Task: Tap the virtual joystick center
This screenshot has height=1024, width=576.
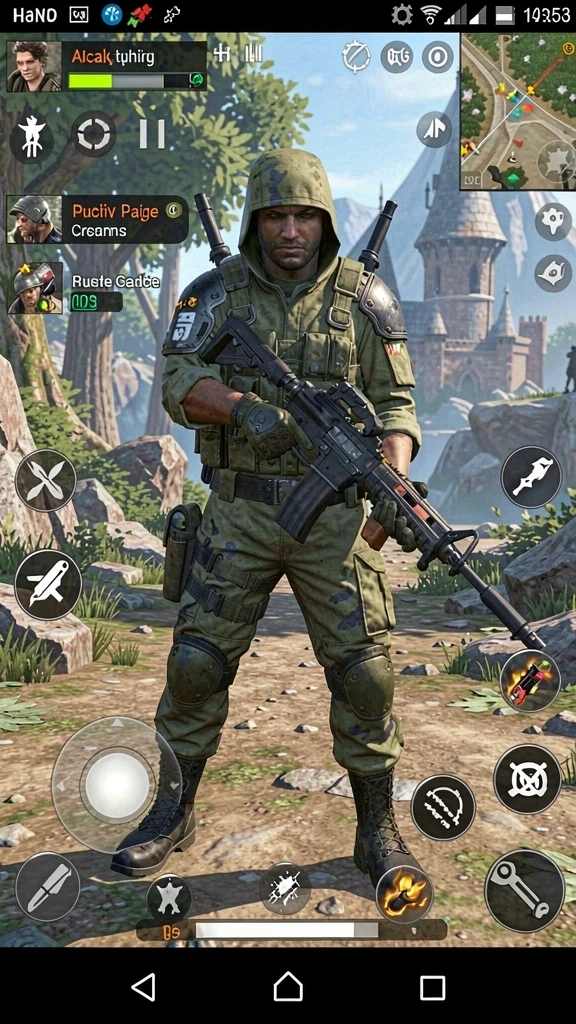Action: [117, 783]
